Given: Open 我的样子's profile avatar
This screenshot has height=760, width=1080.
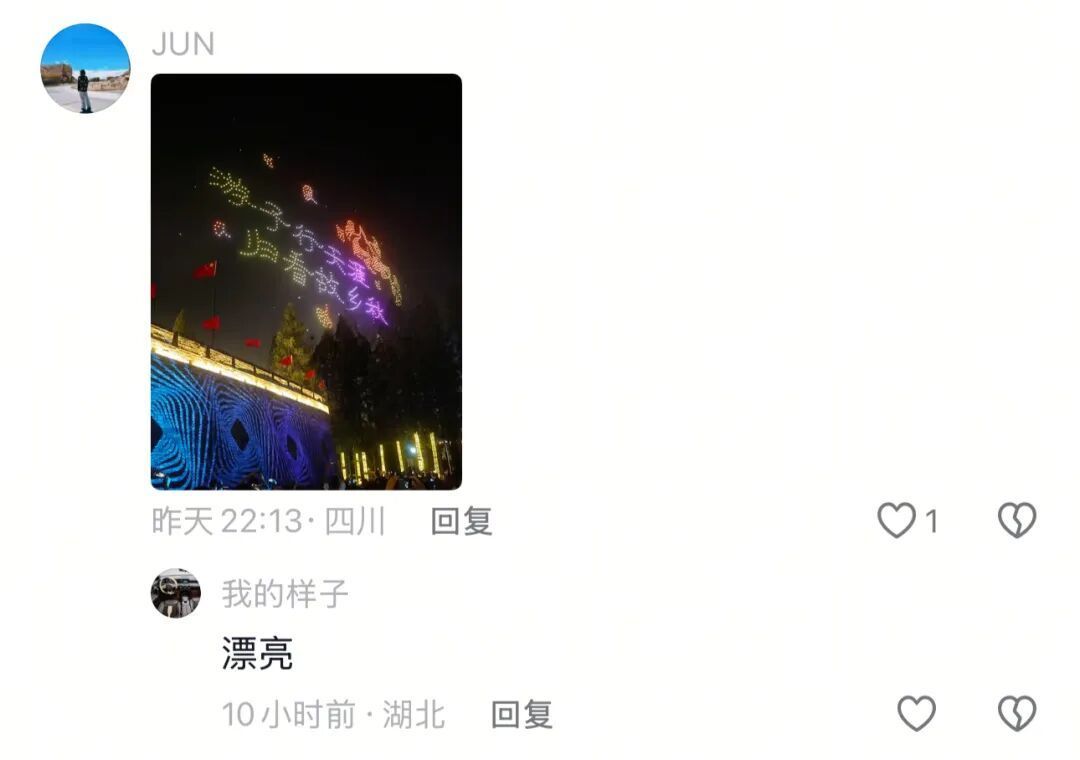Looking at the screenshot, I should click(x=176, y=593).
